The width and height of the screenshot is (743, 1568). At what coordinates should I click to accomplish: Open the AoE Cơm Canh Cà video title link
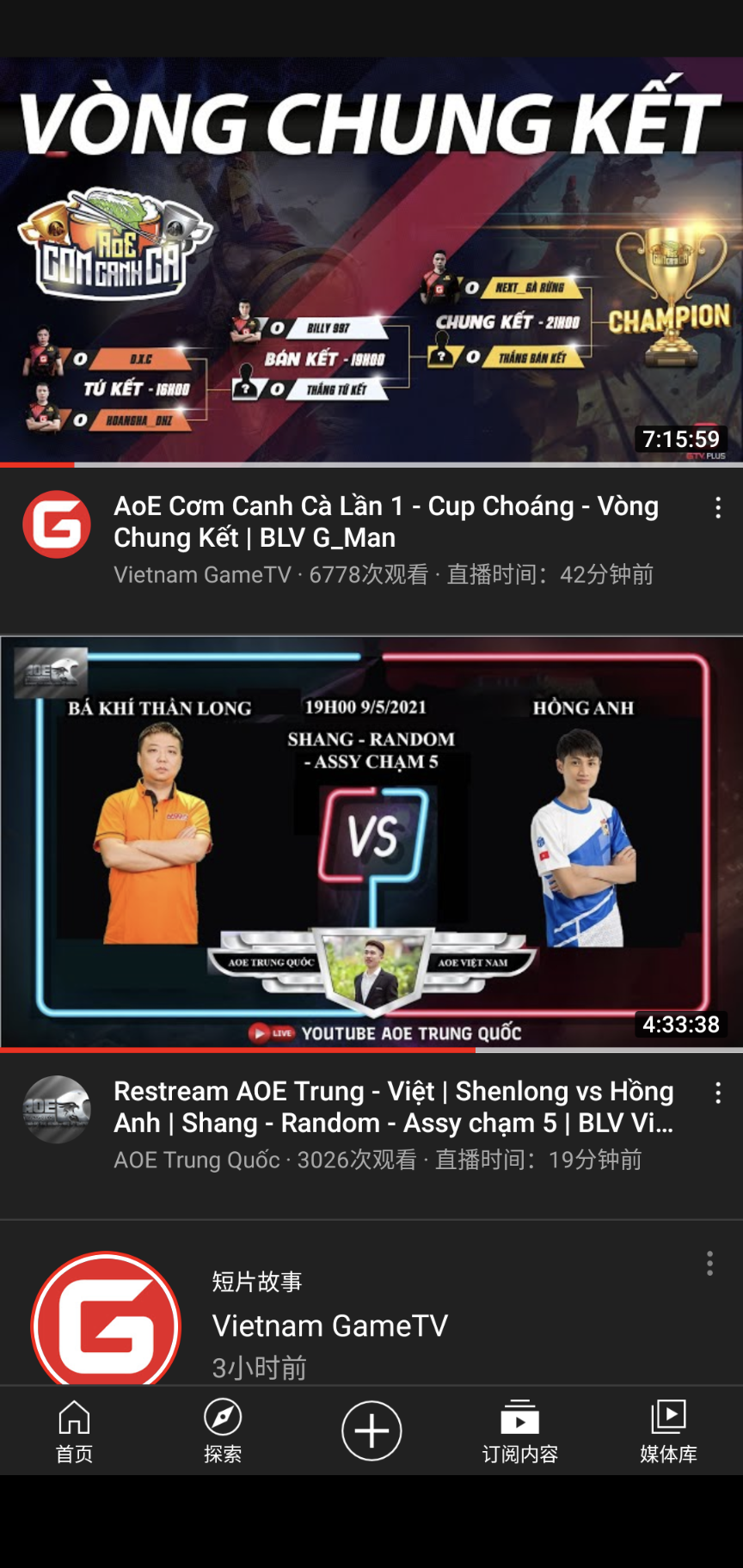tap(385, 522)
